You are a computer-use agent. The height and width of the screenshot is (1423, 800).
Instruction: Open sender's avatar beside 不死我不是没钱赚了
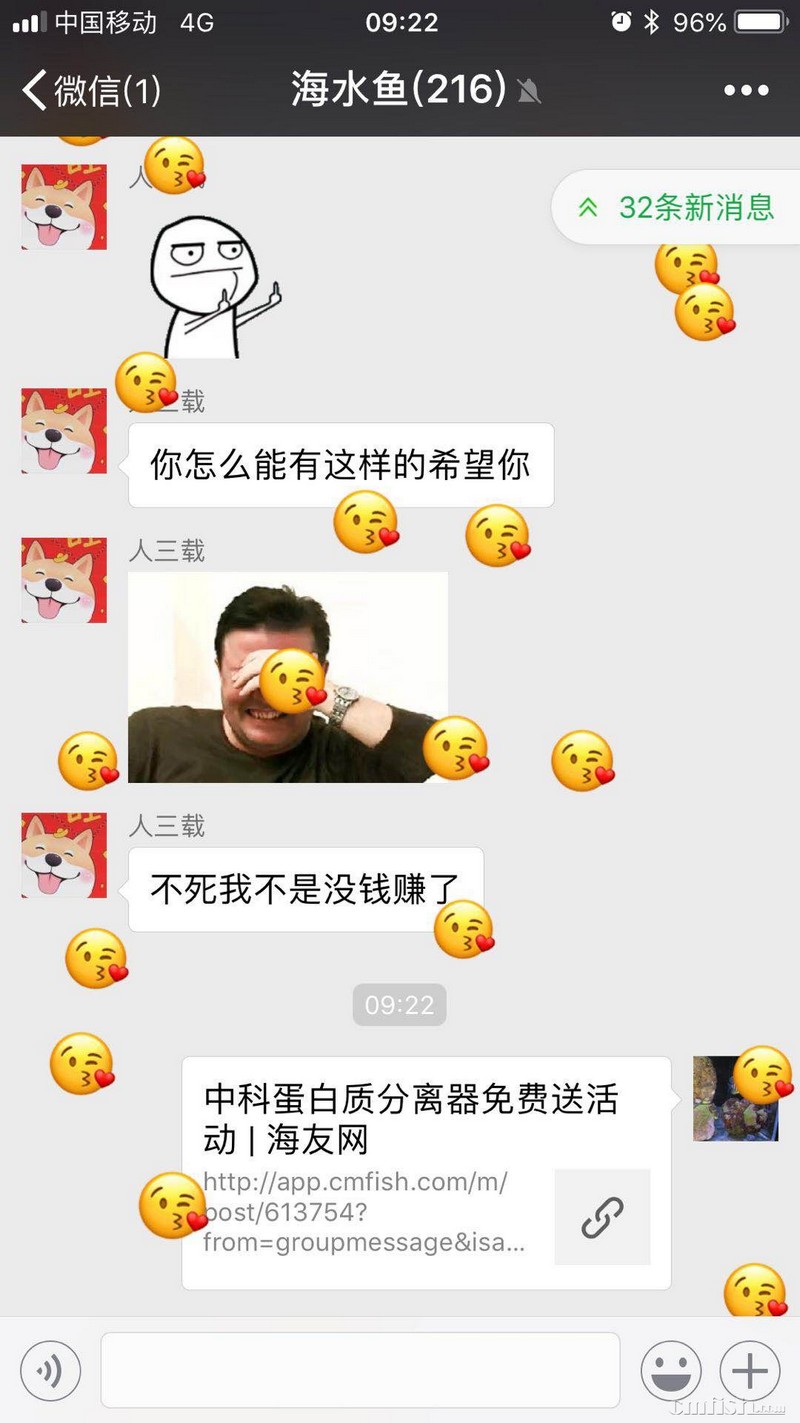64,855
